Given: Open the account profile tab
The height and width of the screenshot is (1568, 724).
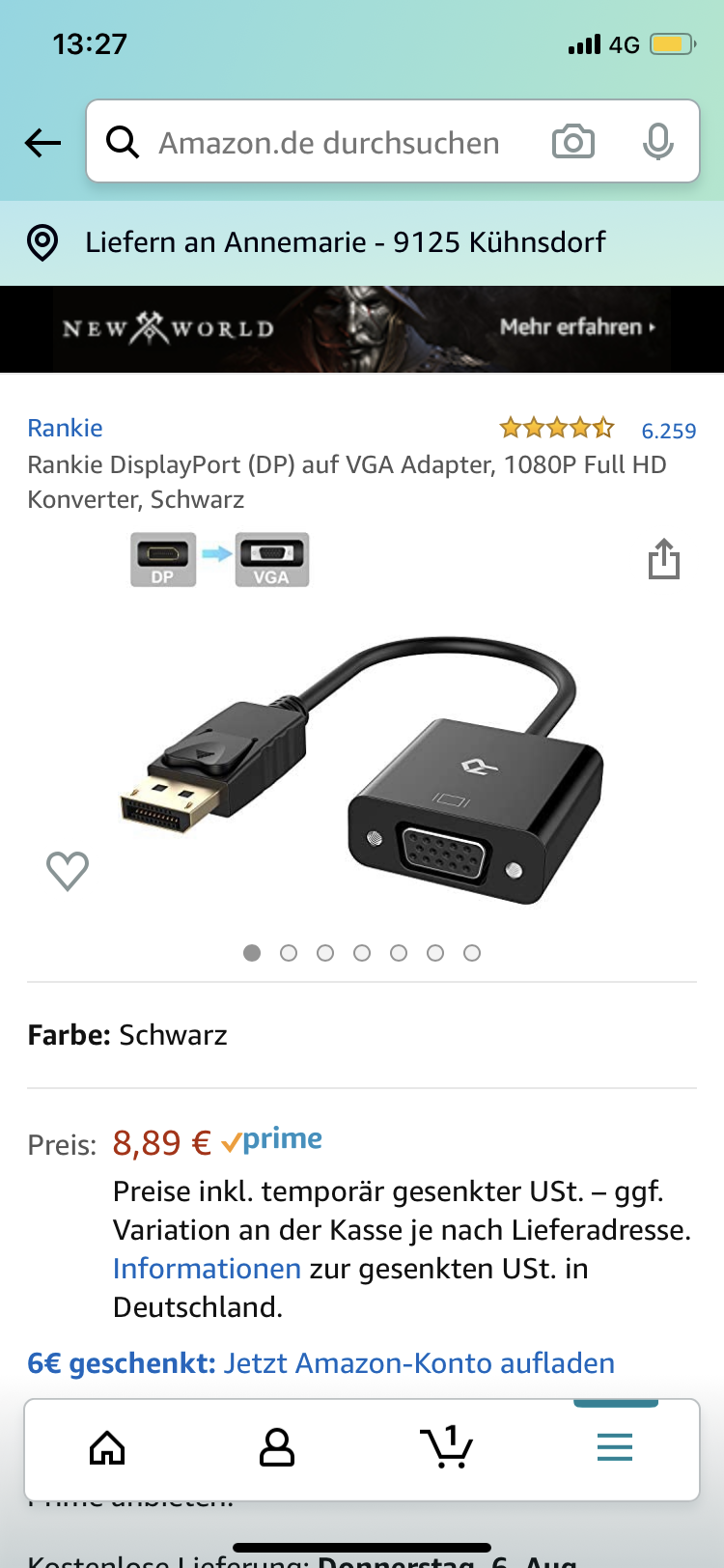Looking at the screenshot, I should [277, 1448].
